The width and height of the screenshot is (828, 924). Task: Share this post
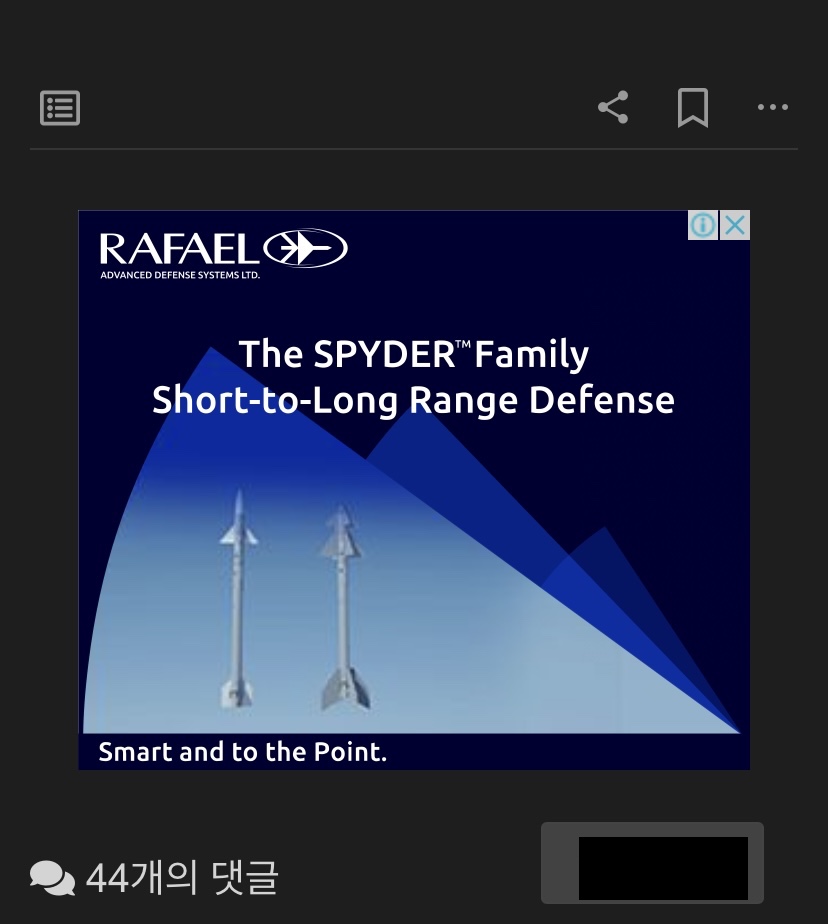613,107
